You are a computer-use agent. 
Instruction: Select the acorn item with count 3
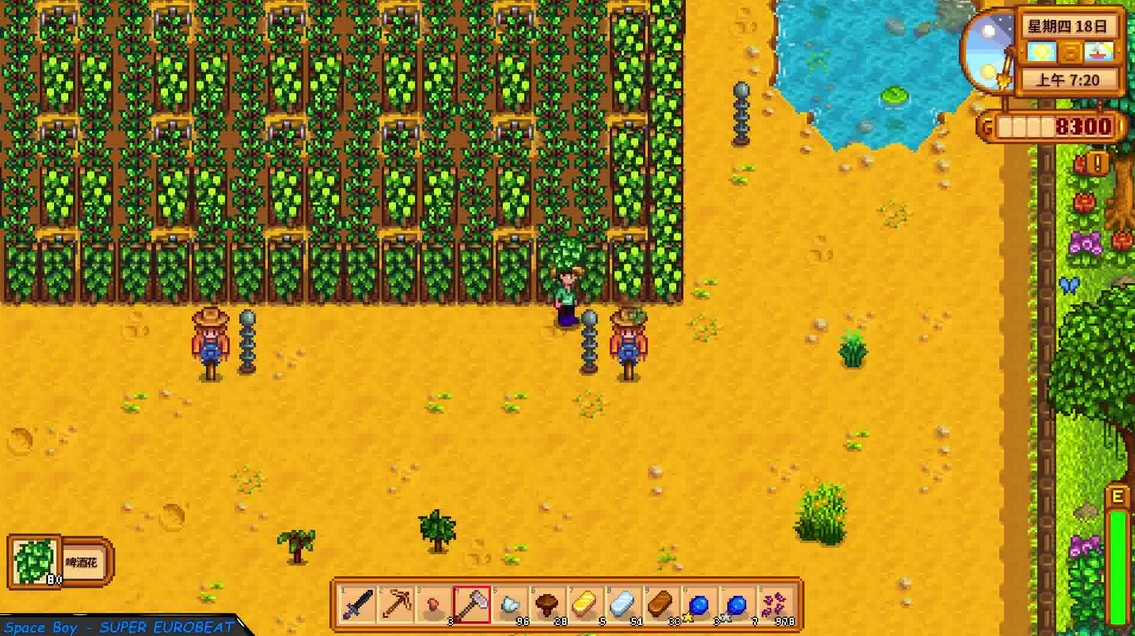coord(434,605)
